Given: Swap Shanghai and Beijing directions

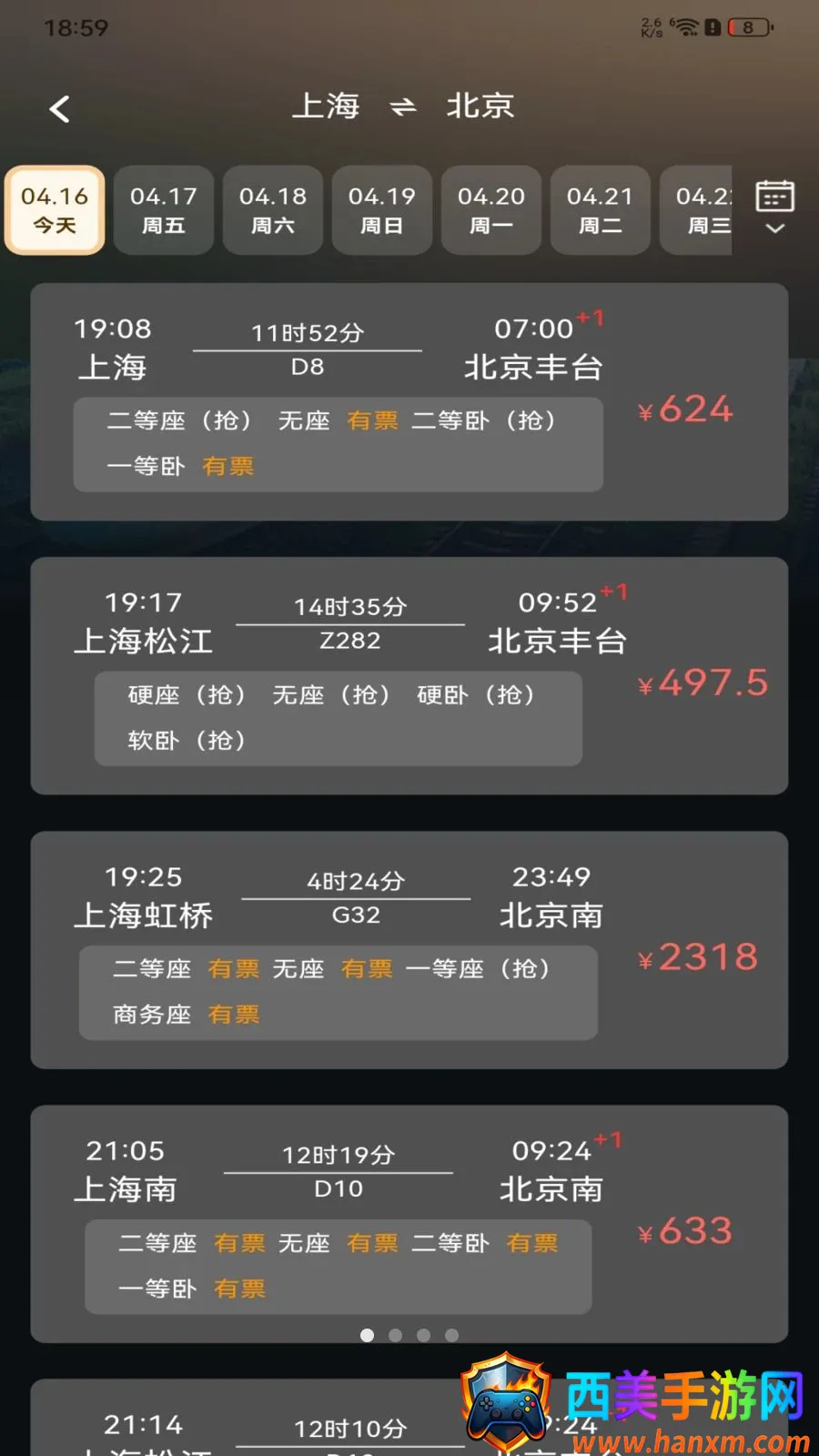Looking at the screenshot, I should [x=403, y=107].
